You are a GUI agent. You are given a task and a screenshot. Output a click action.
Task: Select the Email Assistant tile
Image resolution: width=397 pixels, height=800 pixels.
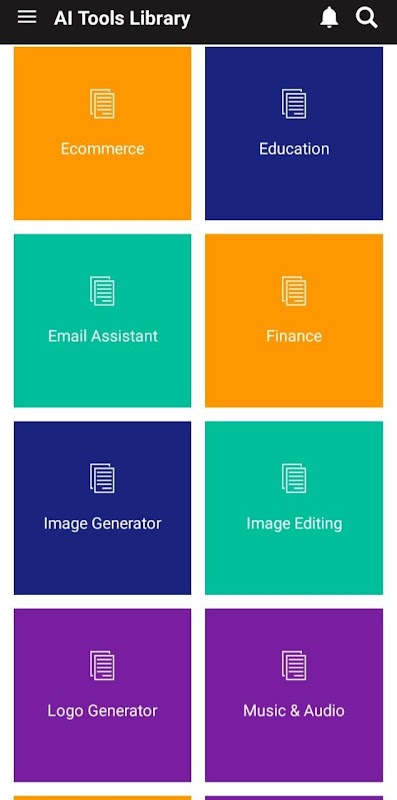tap(103, 320)
